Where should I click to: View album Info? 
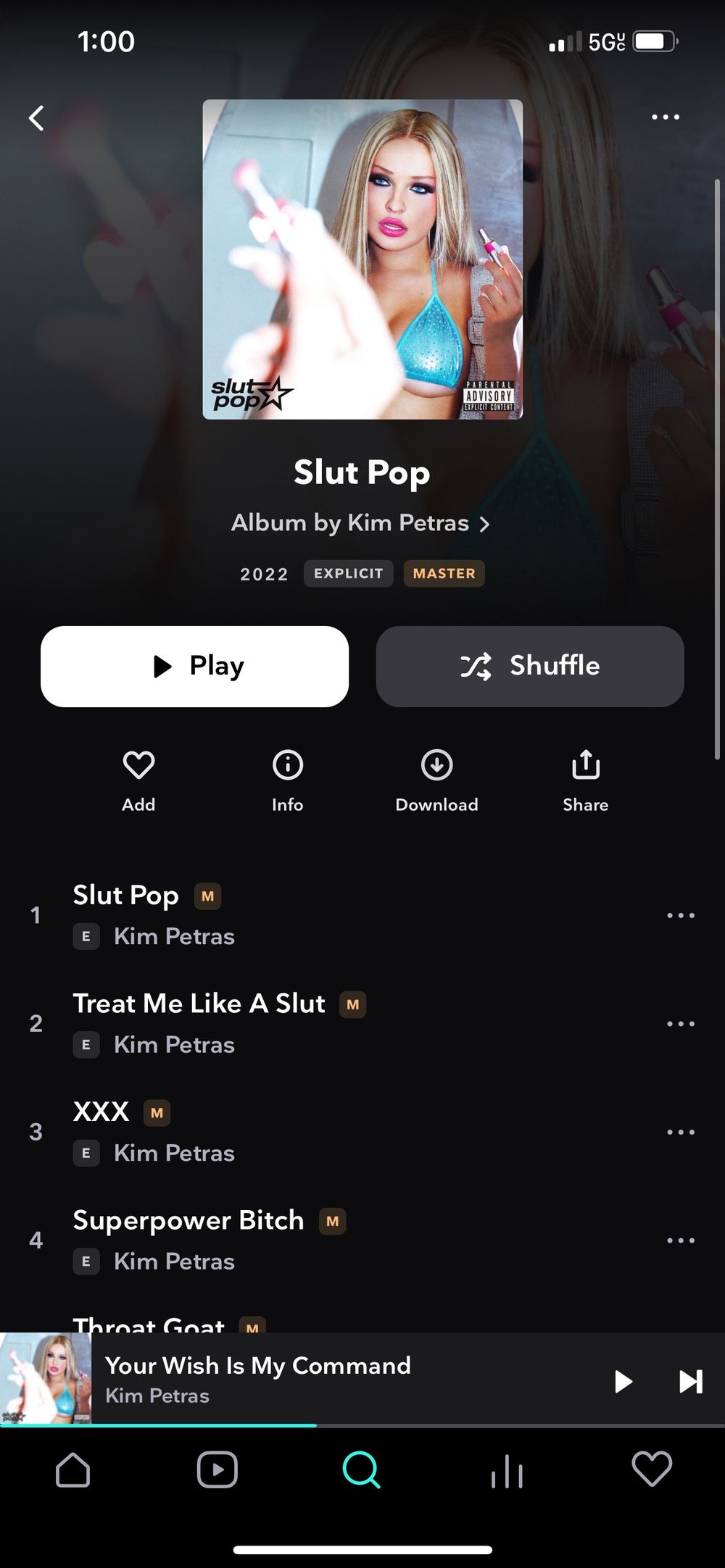tap(288, 781)
